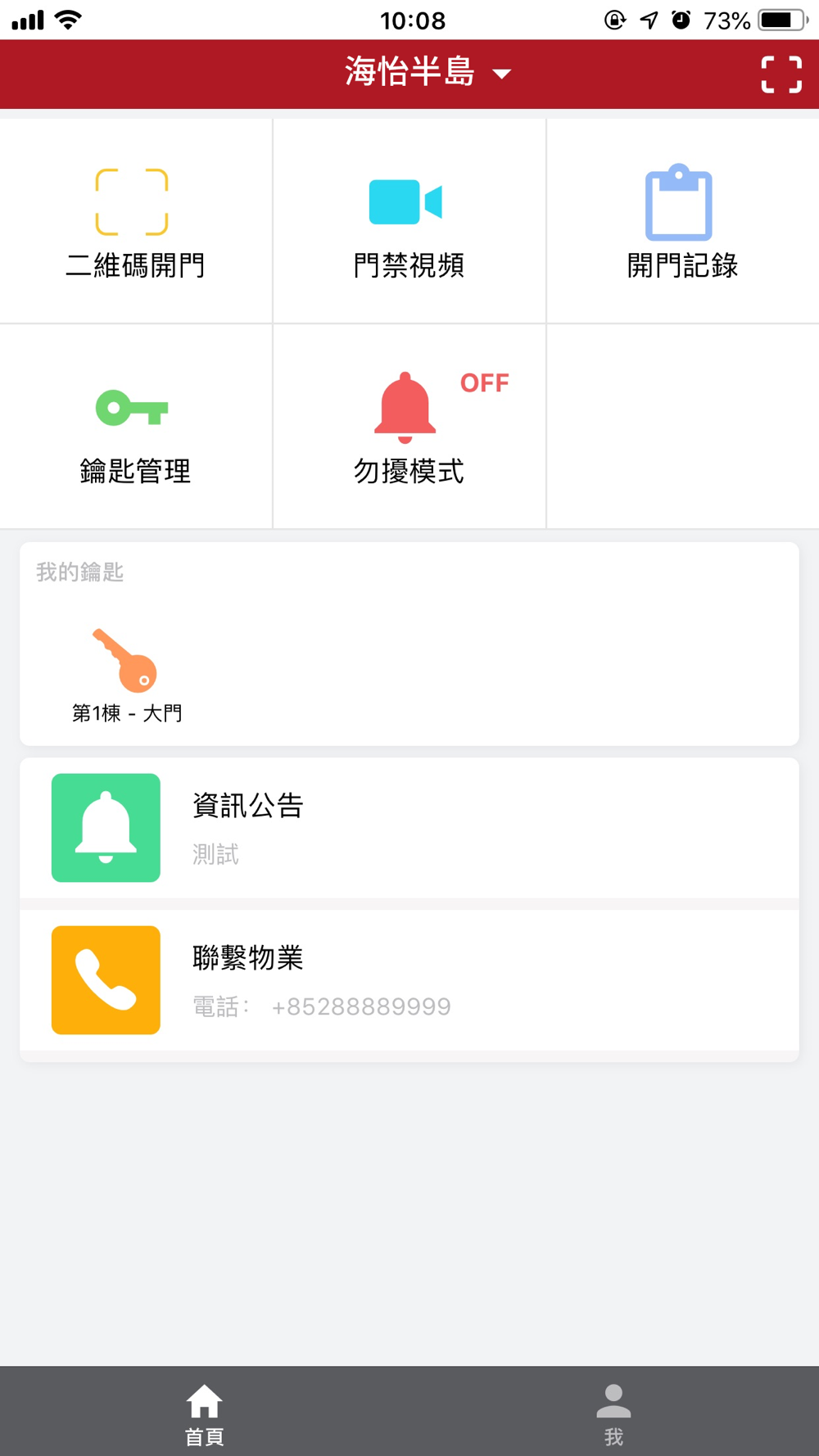
Task: Toggle 勿擾模式 do not disturb mode
Action: coord(409,427)
